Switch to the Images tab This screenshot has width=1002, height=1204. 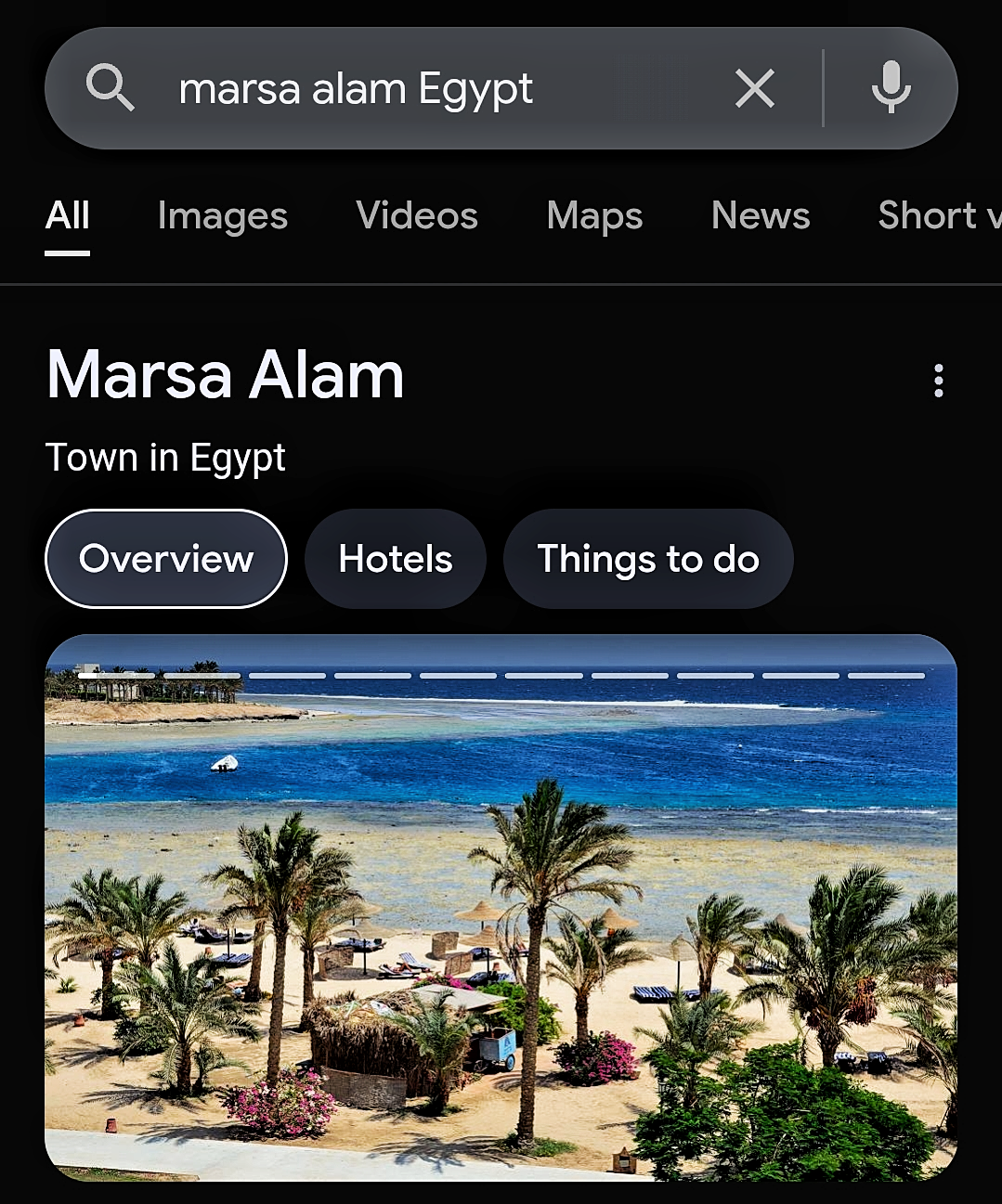(223, 215)
